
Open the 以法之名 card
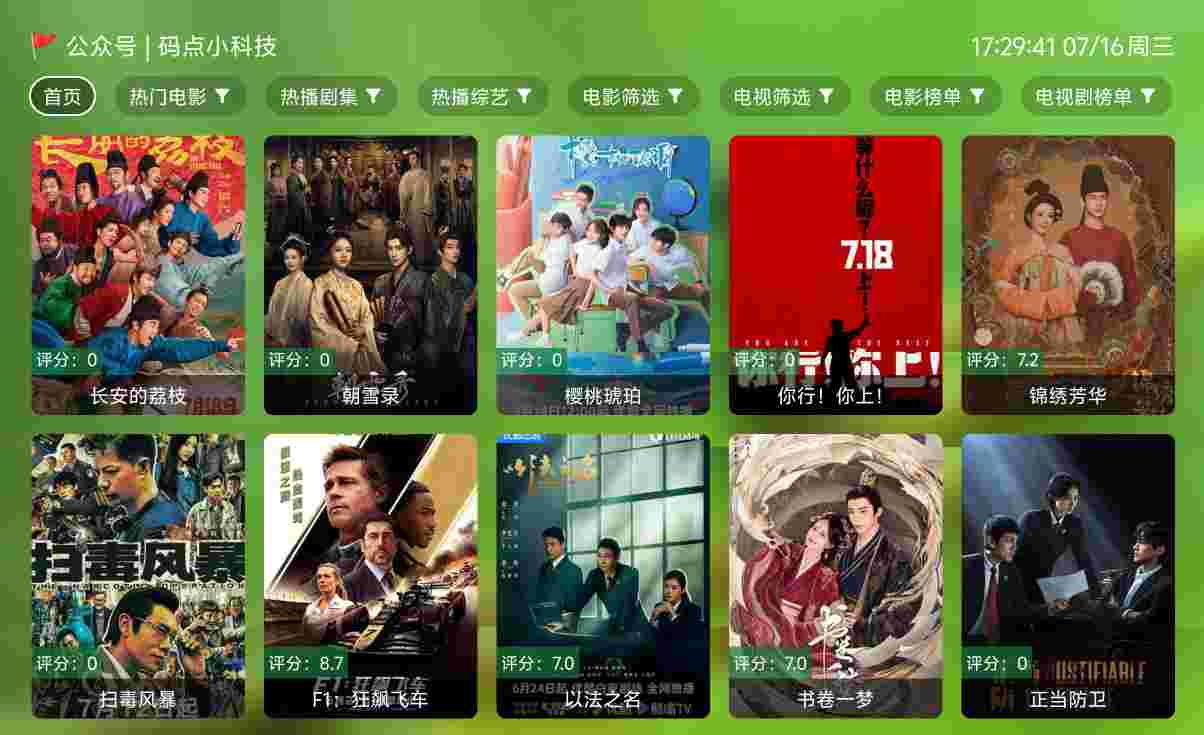[x=603, y=575]
